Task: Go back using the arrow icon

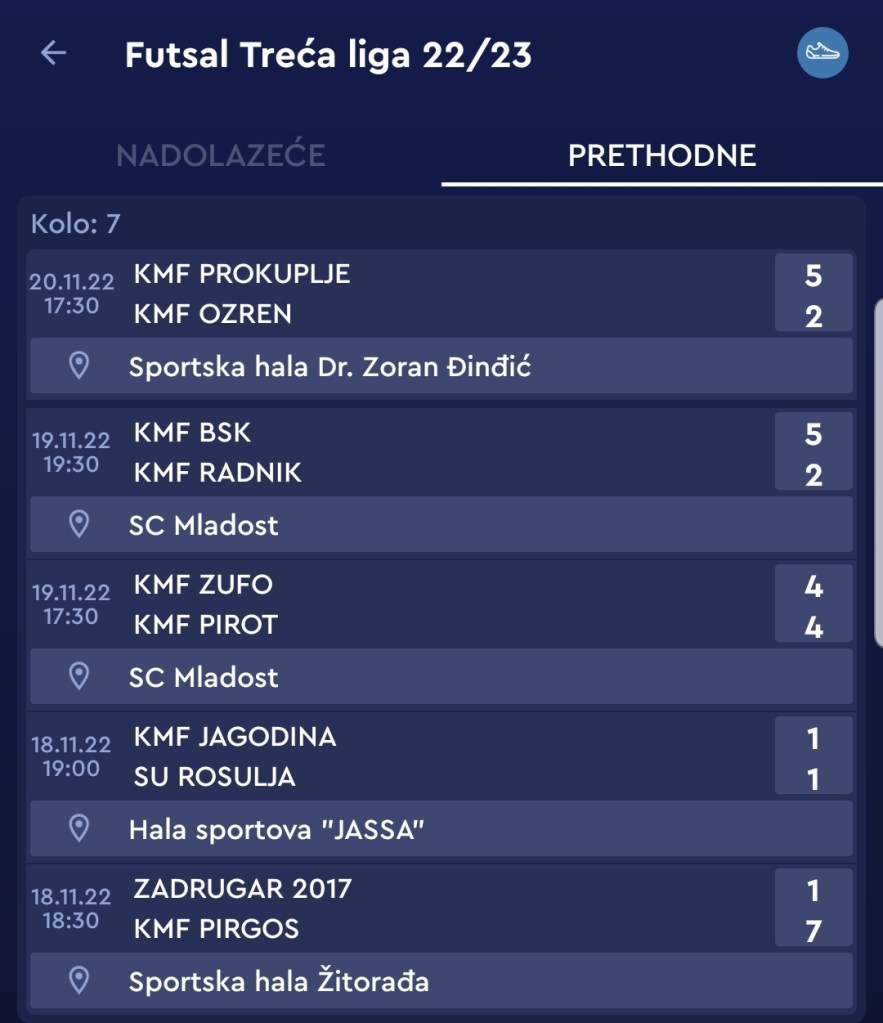Action: pyautogui.click(x=53, y=53)
